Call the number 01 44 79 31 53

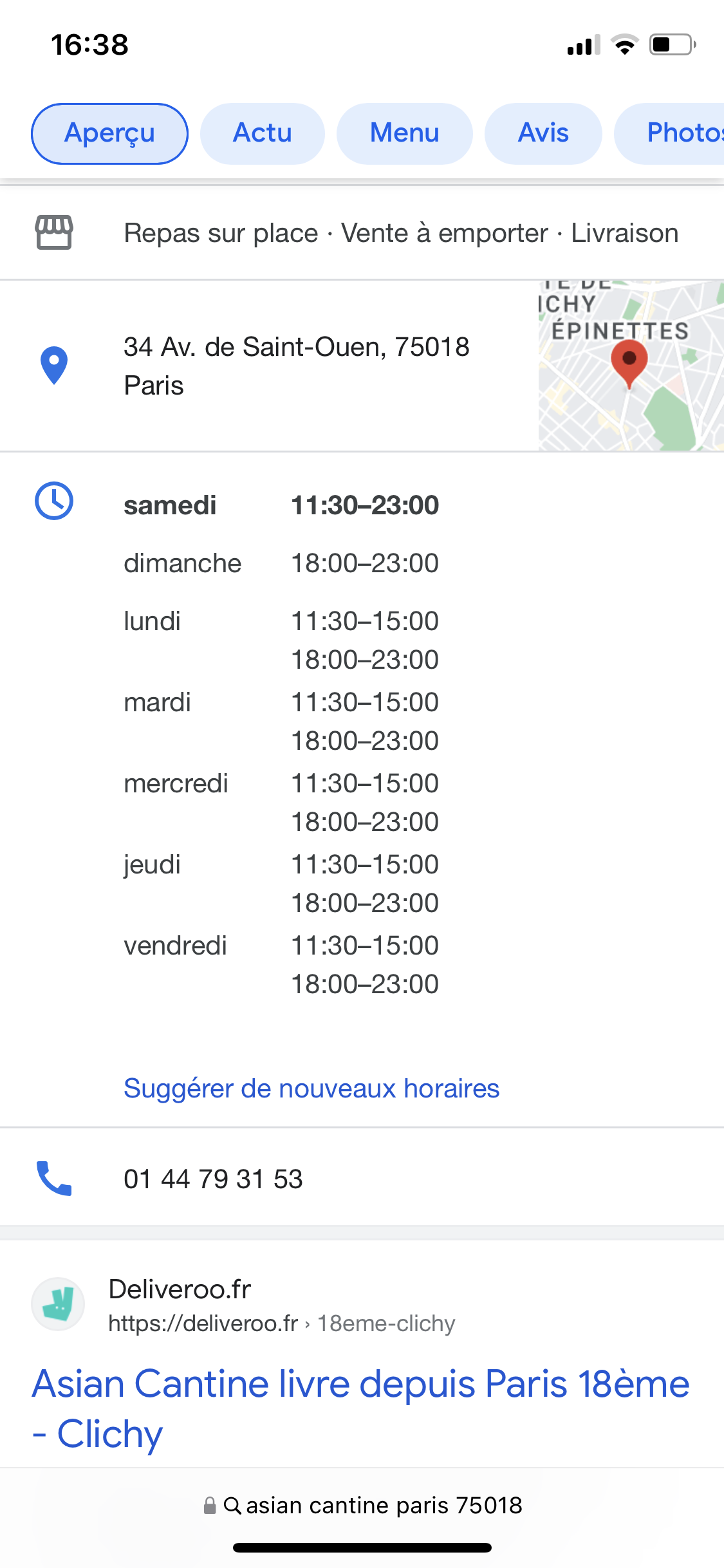click(213, 1179)
